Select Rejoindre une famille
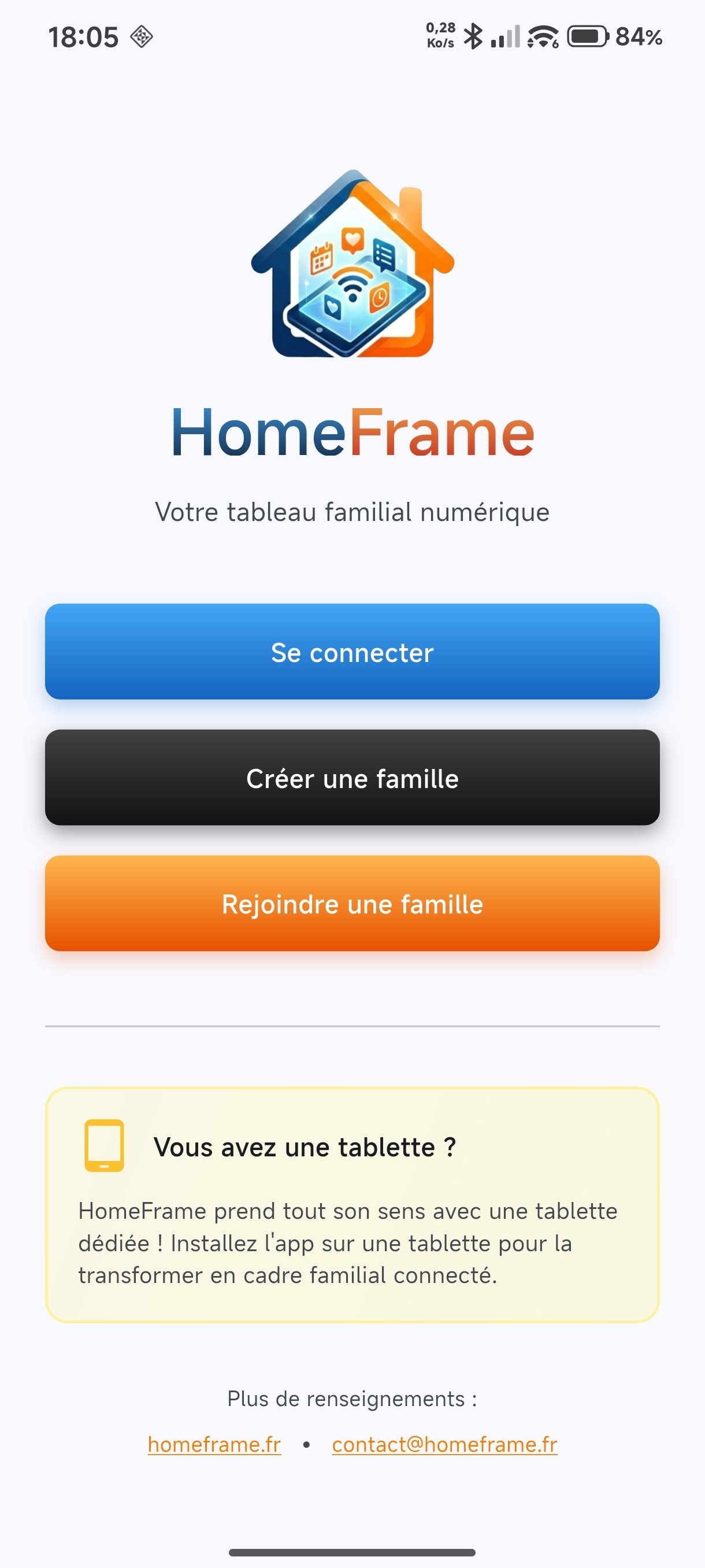This screenshot has width=705, height=1568. click(x=352, y=904)
